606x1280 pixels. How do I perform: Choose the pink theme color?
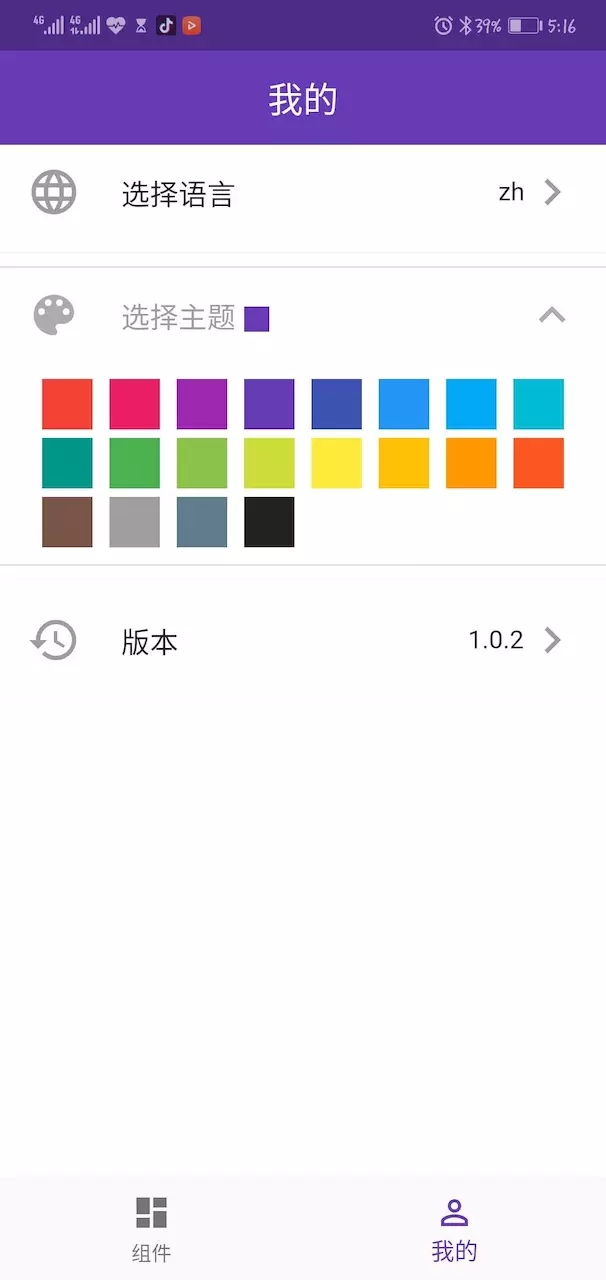coord(134,404)
